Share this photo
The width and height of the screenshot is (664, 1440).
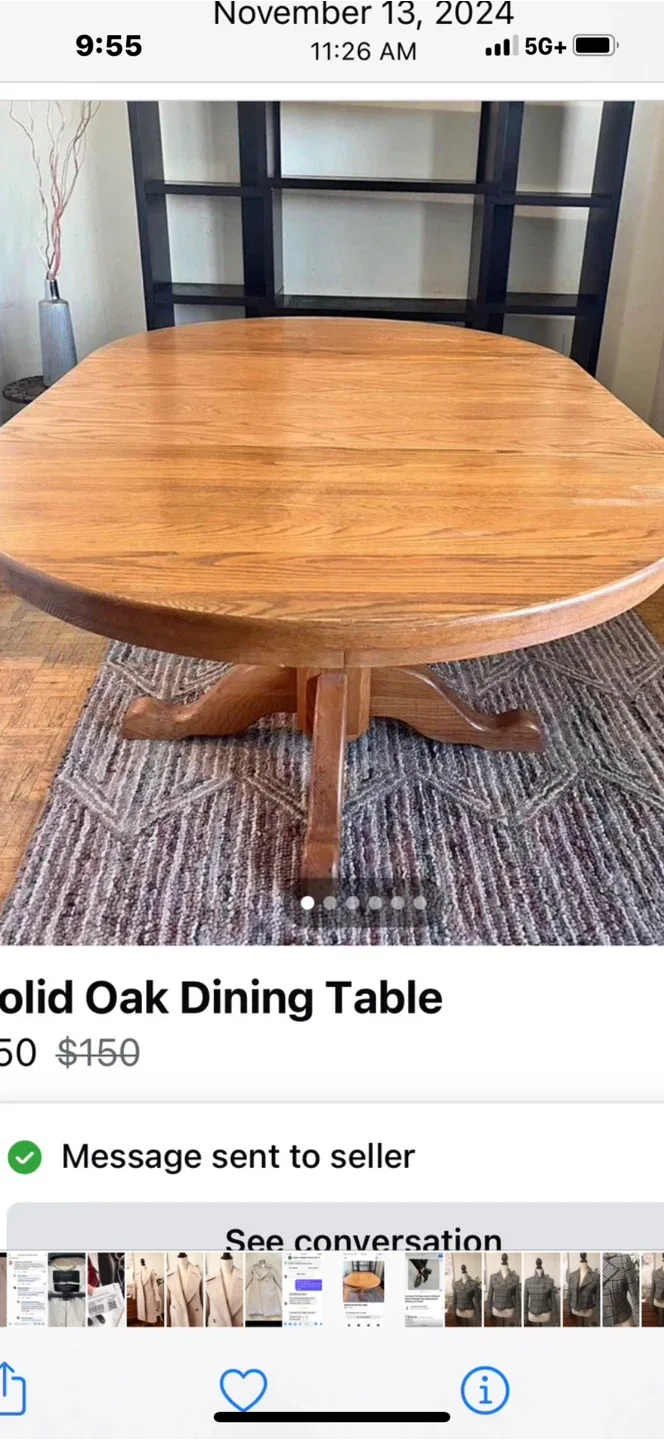coord(12,1389)
